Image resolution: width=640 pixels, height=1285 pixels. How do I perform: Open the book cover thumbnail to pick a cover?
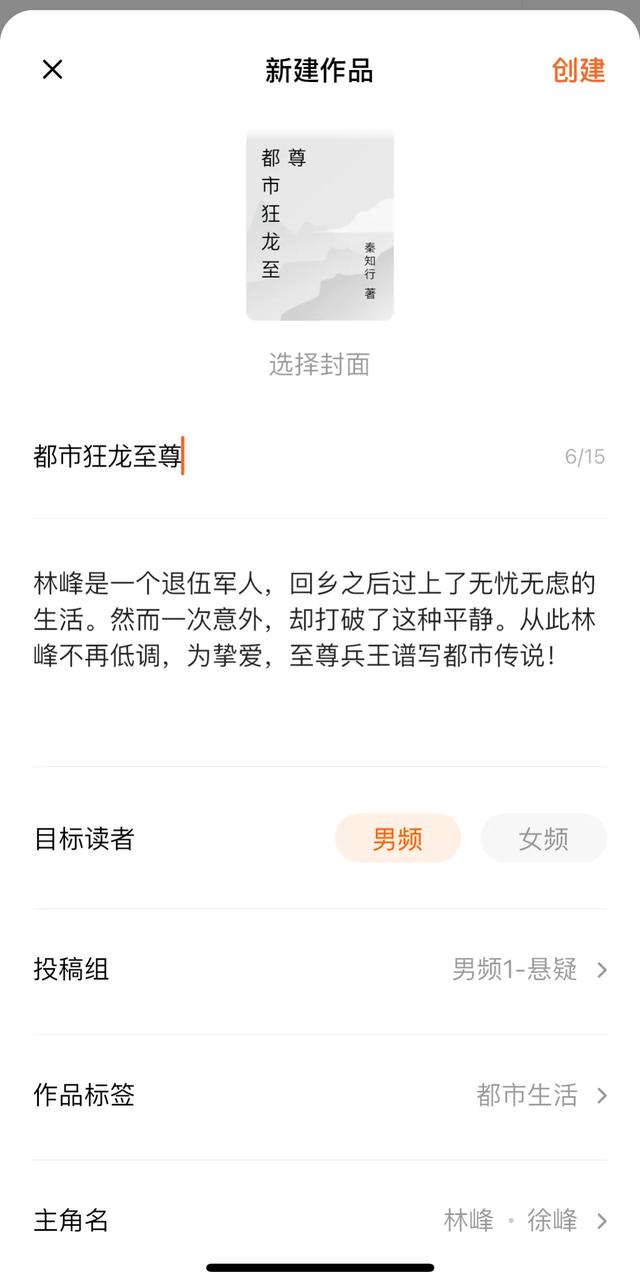320,227
